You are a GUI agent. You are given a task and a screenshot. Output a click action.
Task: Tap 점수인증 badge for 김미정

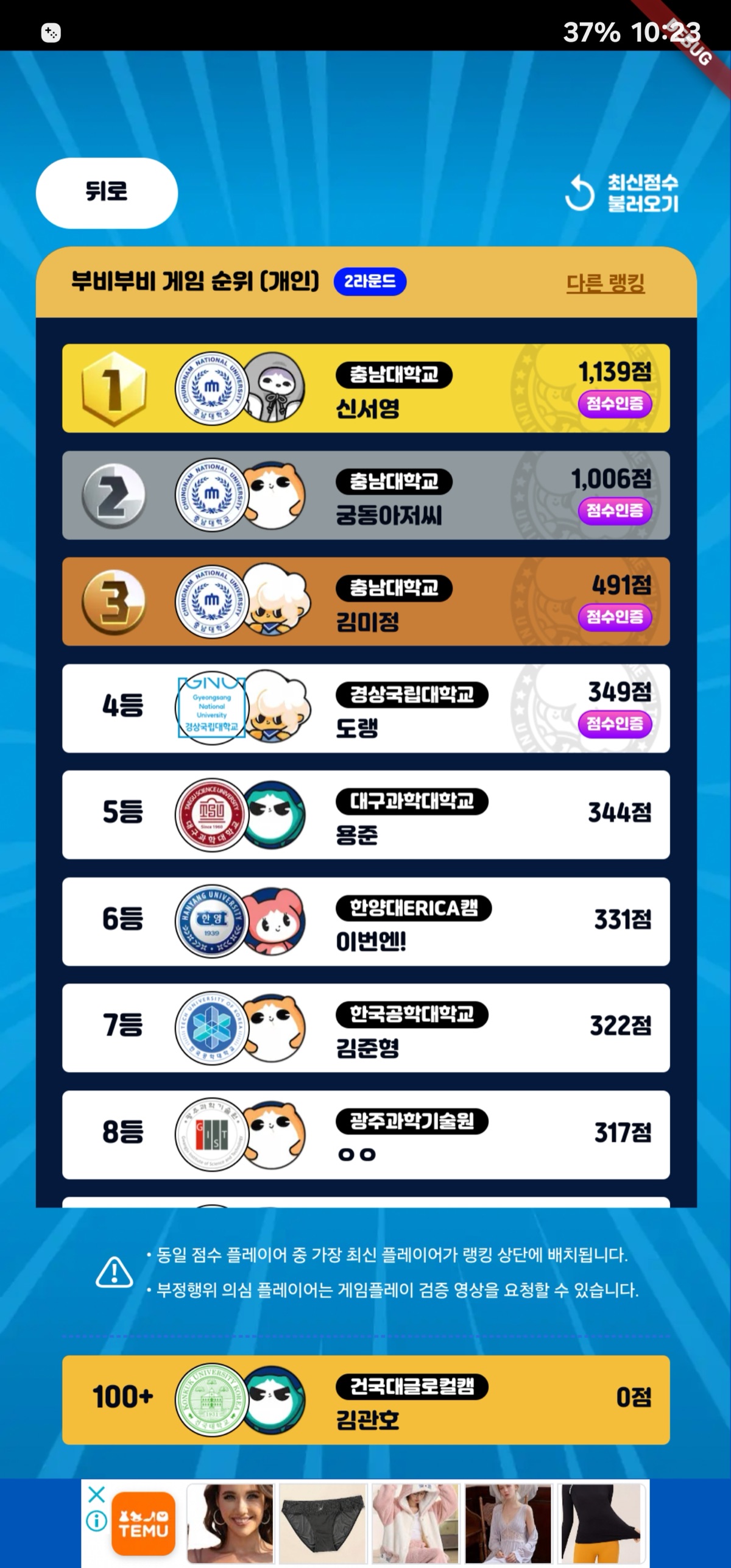pyautogui.click(x=615, y=617)
